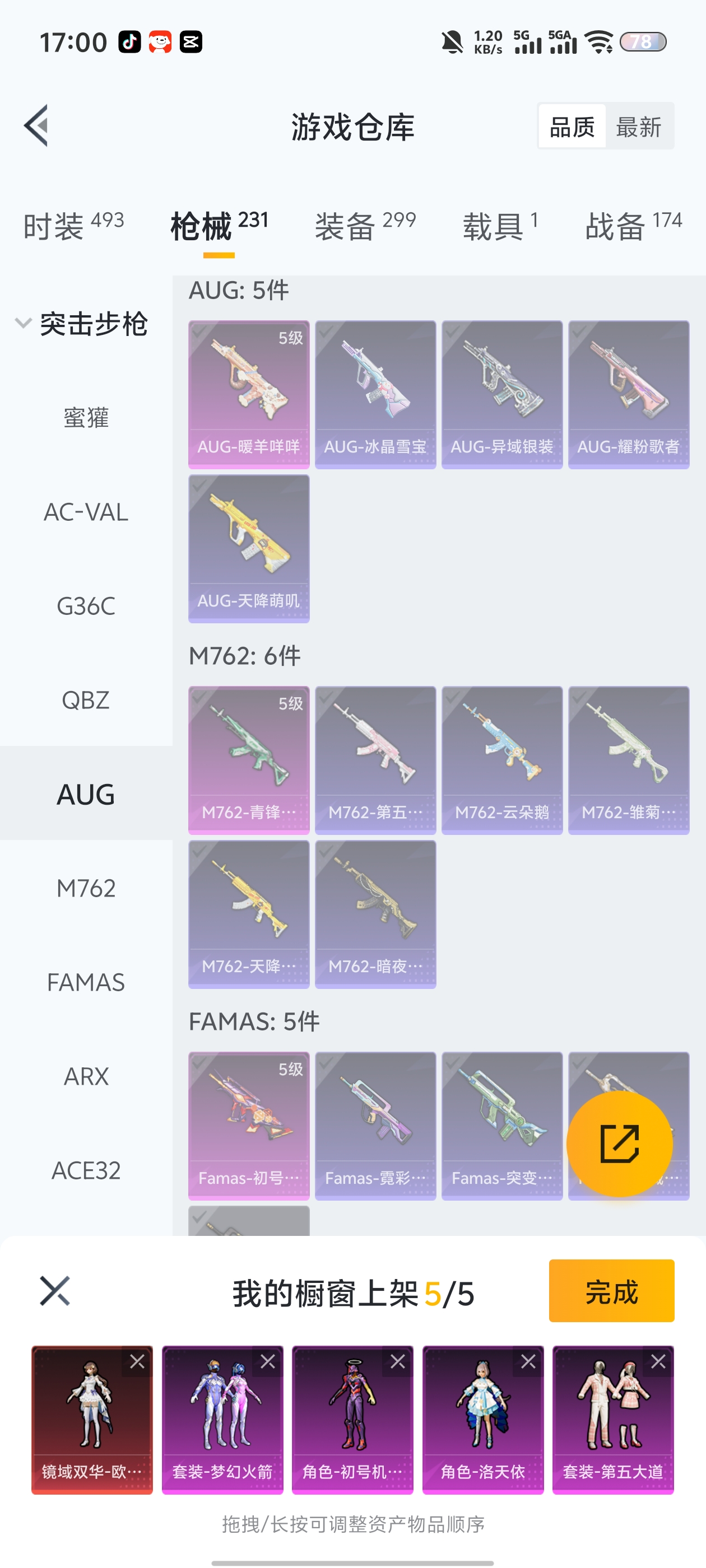Viewport: 706px width, 1568px height.
Task: Go back from 游戏仓库
Action: pos(36,125)
